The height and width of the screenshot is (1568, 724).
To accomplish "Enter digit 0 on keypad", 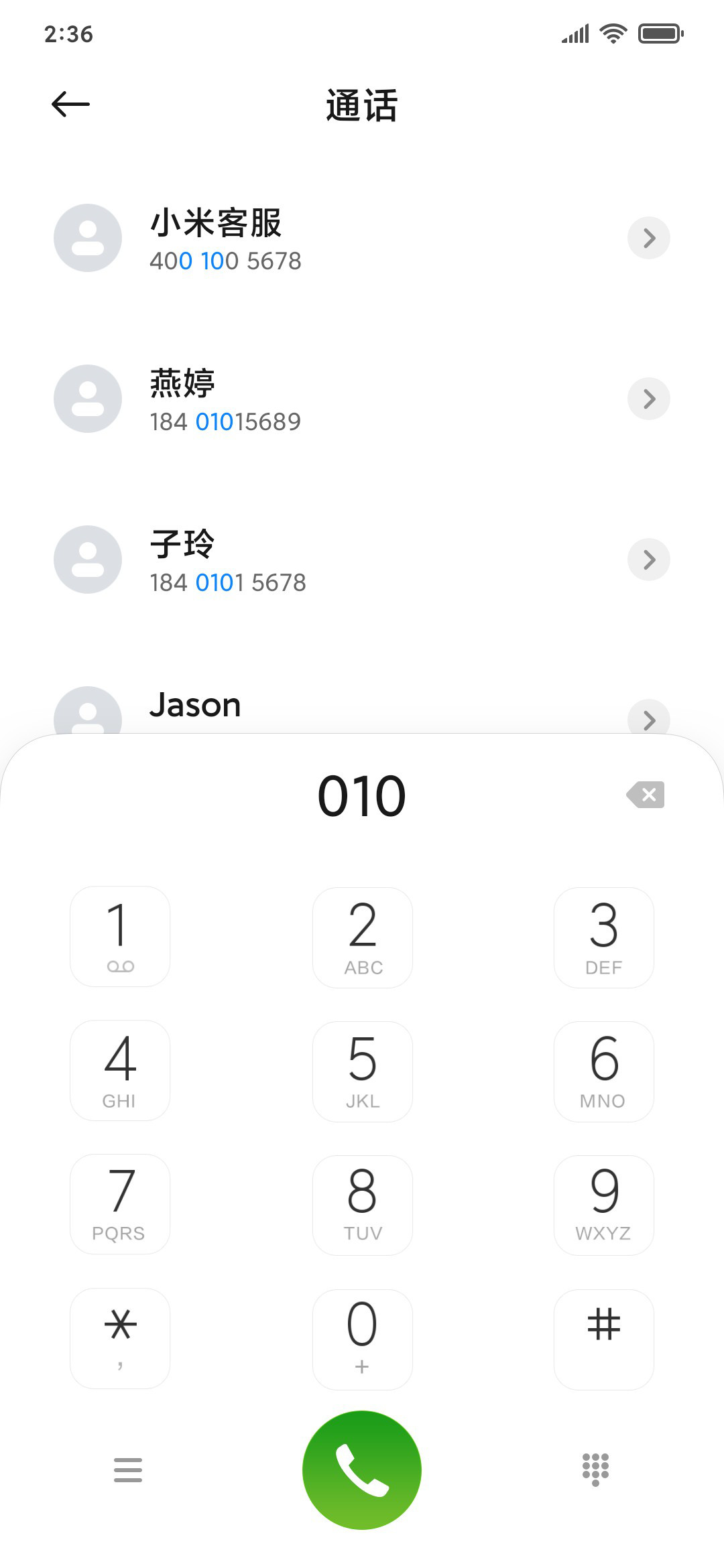I will 363,1339.
